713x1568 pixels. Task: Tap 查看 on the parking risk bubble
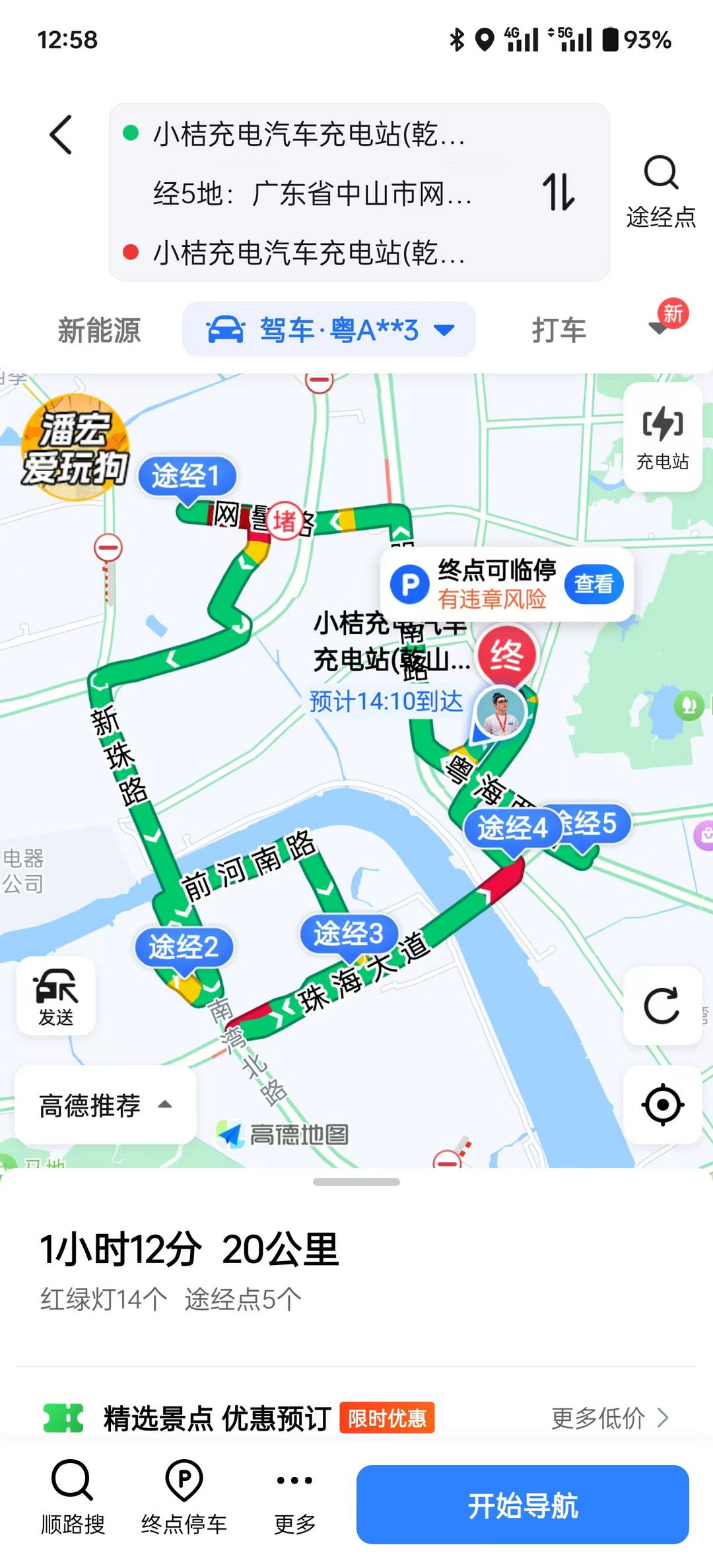point(594,584)
